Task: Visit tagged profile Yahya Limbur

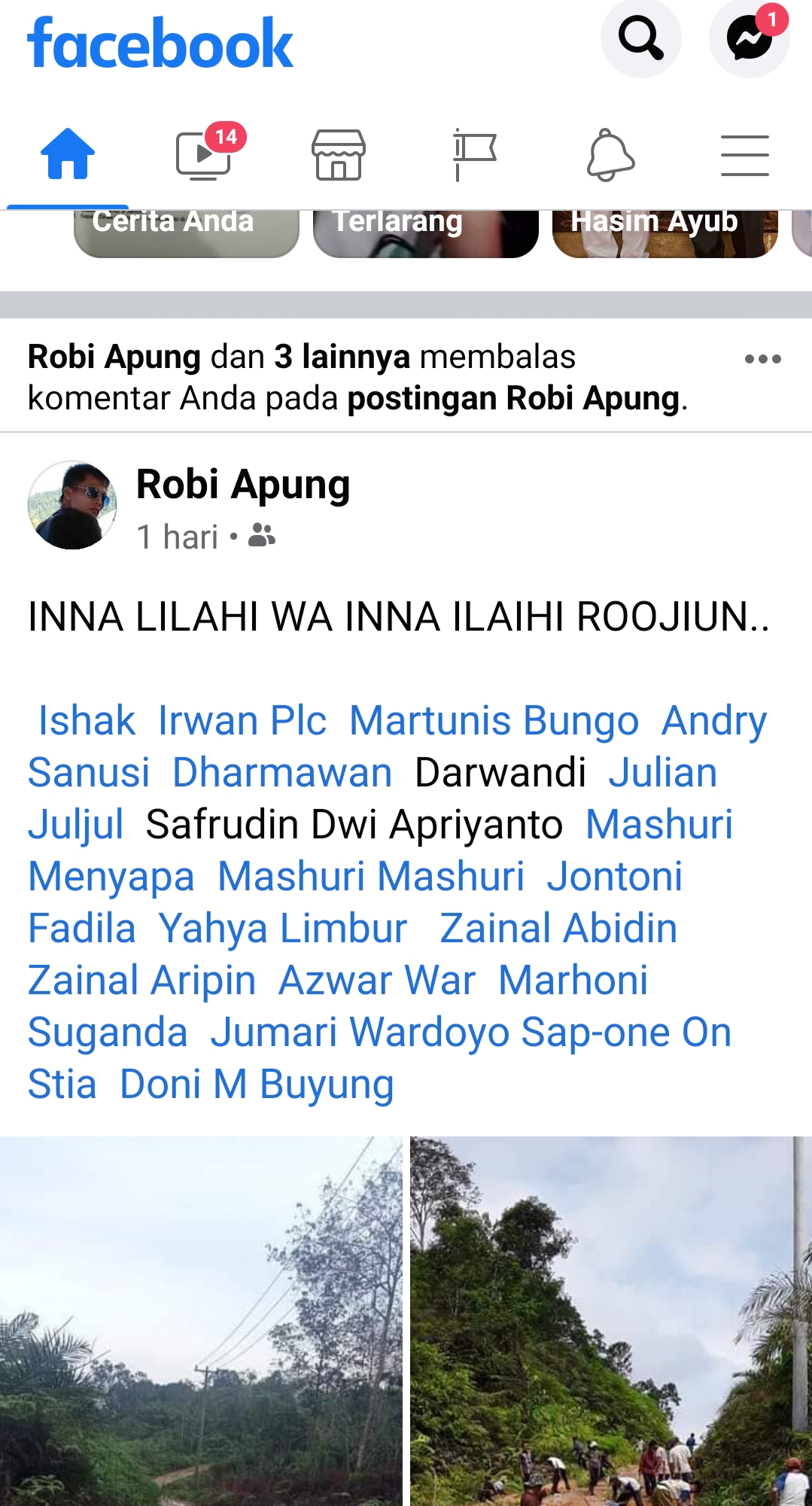Action: [x=282, y=928]
